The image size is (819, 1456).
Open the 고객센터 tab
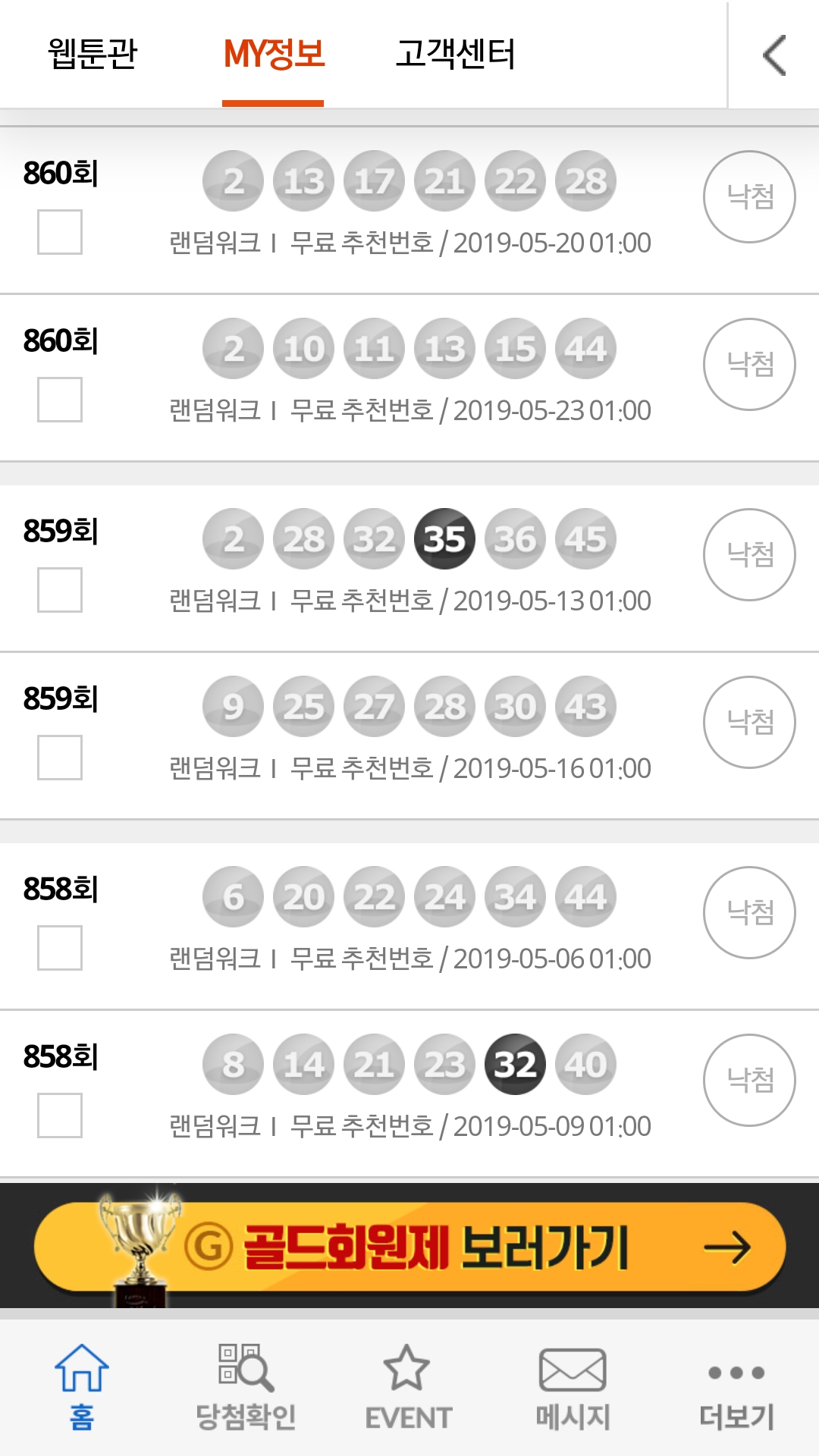point(455,54)
